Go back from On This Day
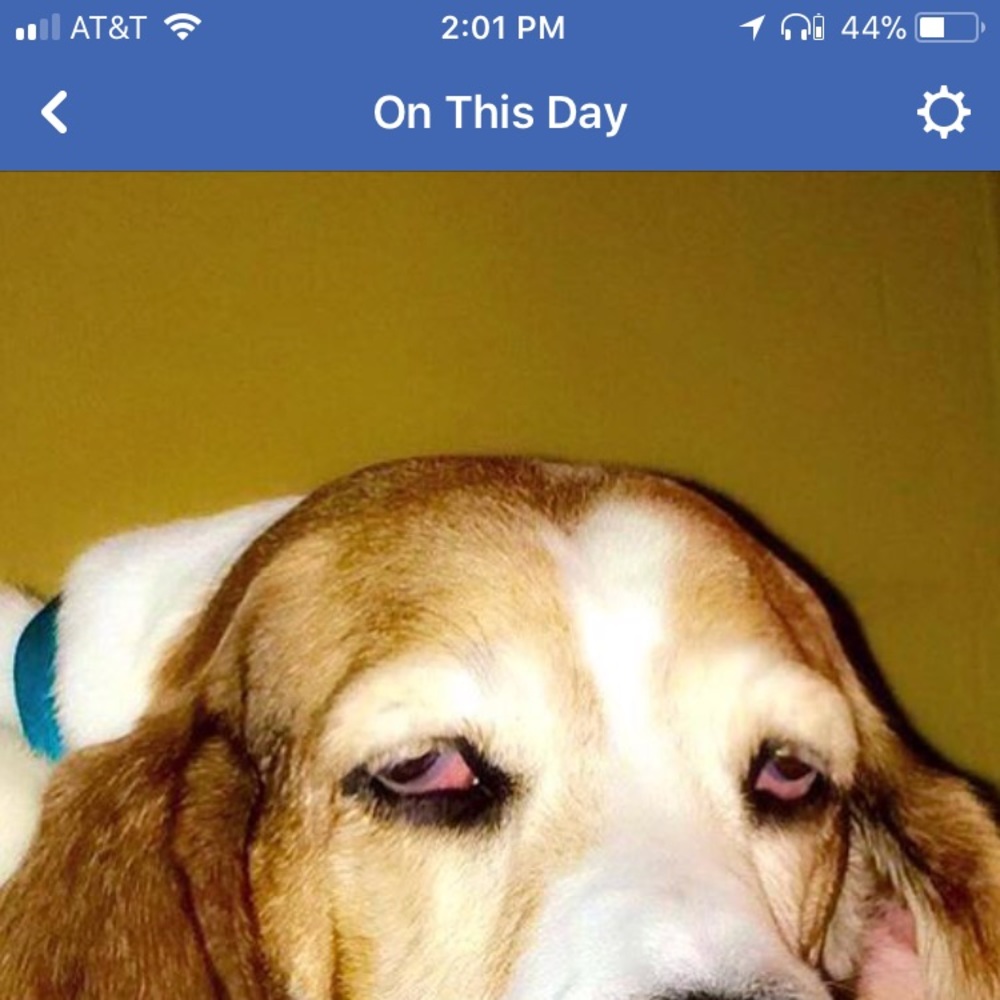Image resolution: width=1000 pixels, height=1000 pixels. [54, 112]
